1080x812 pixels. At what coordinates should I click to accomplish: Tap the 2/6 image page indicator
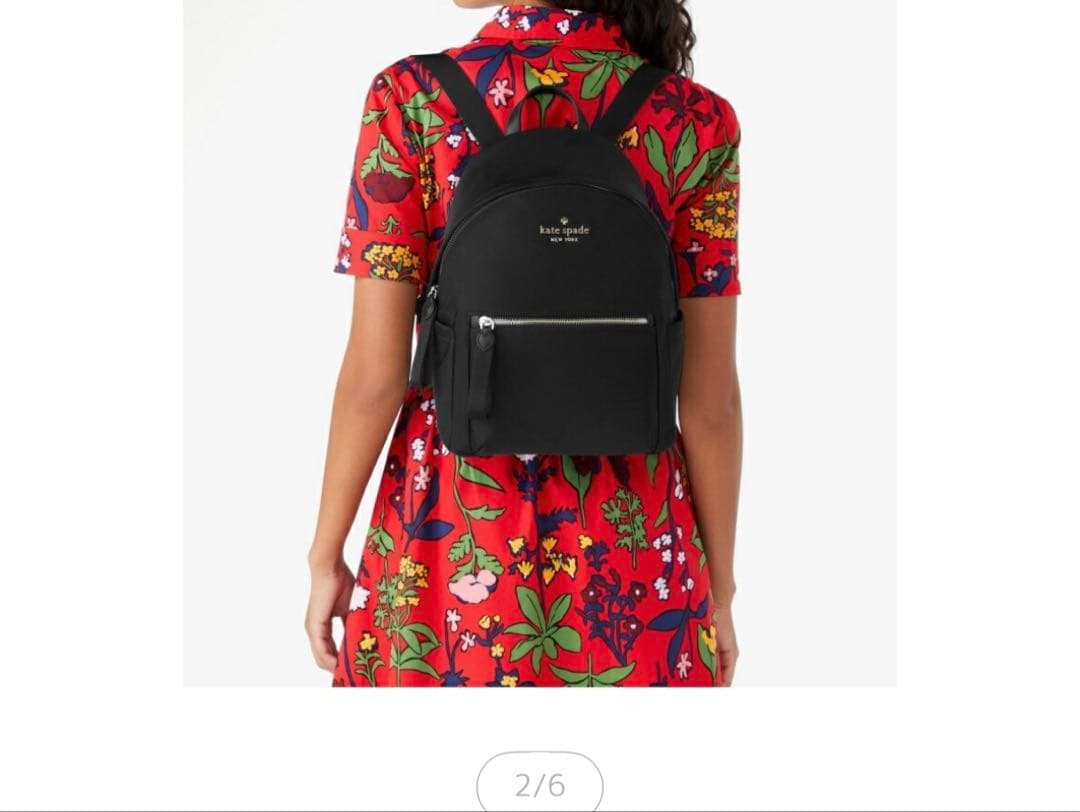pos(539,783)
